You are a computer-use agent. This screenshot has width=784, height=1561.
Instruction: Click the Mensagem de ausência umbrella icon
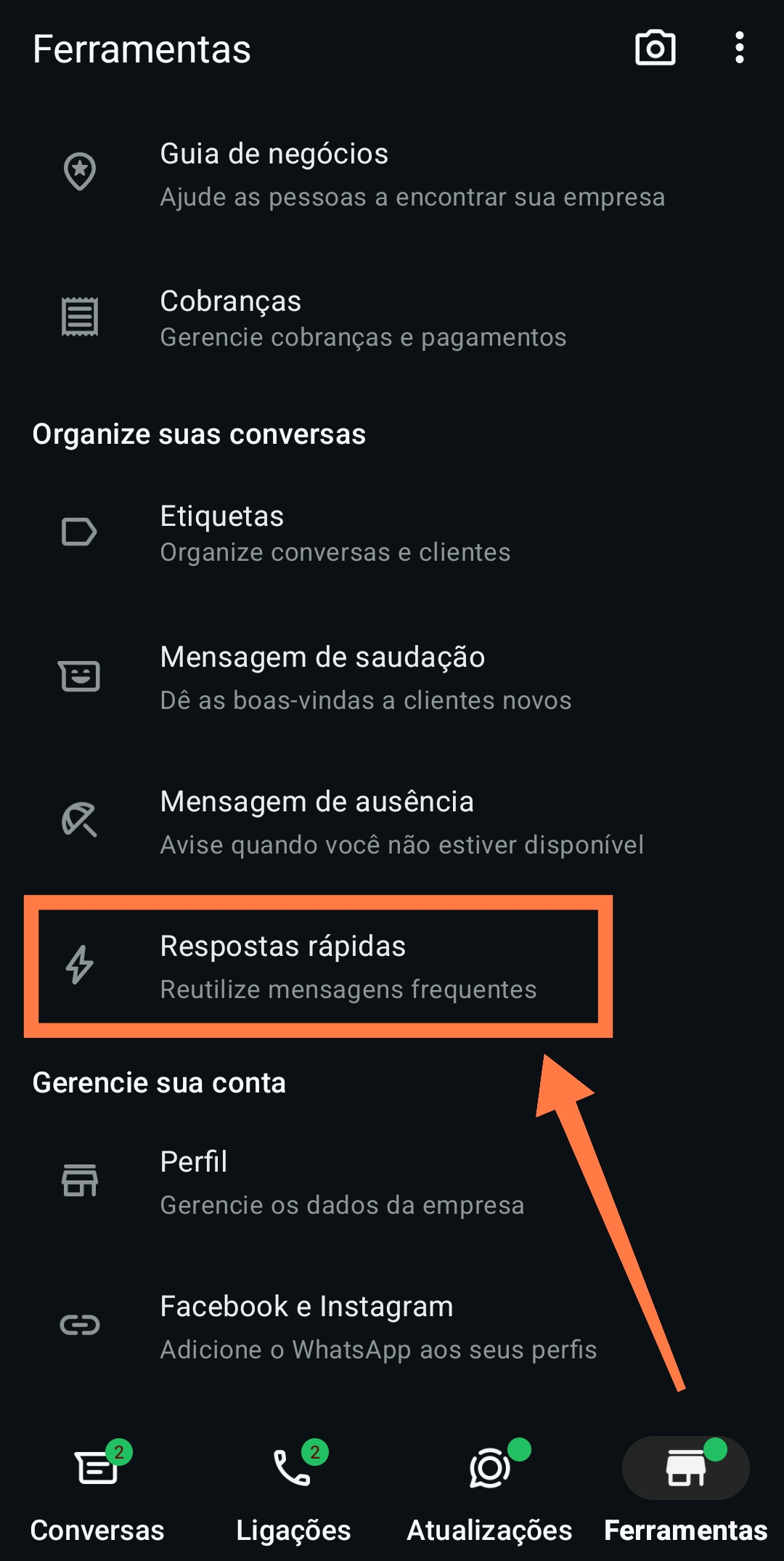tap(80, 820)
